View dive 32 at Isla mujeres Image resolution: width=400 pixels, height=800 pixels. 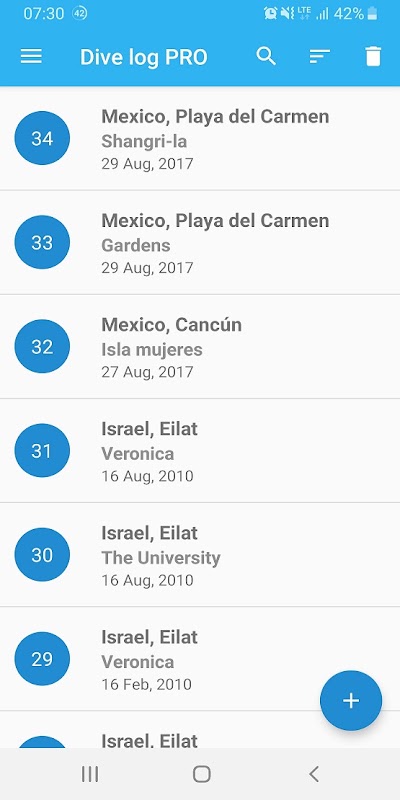(x=200, y=346)
